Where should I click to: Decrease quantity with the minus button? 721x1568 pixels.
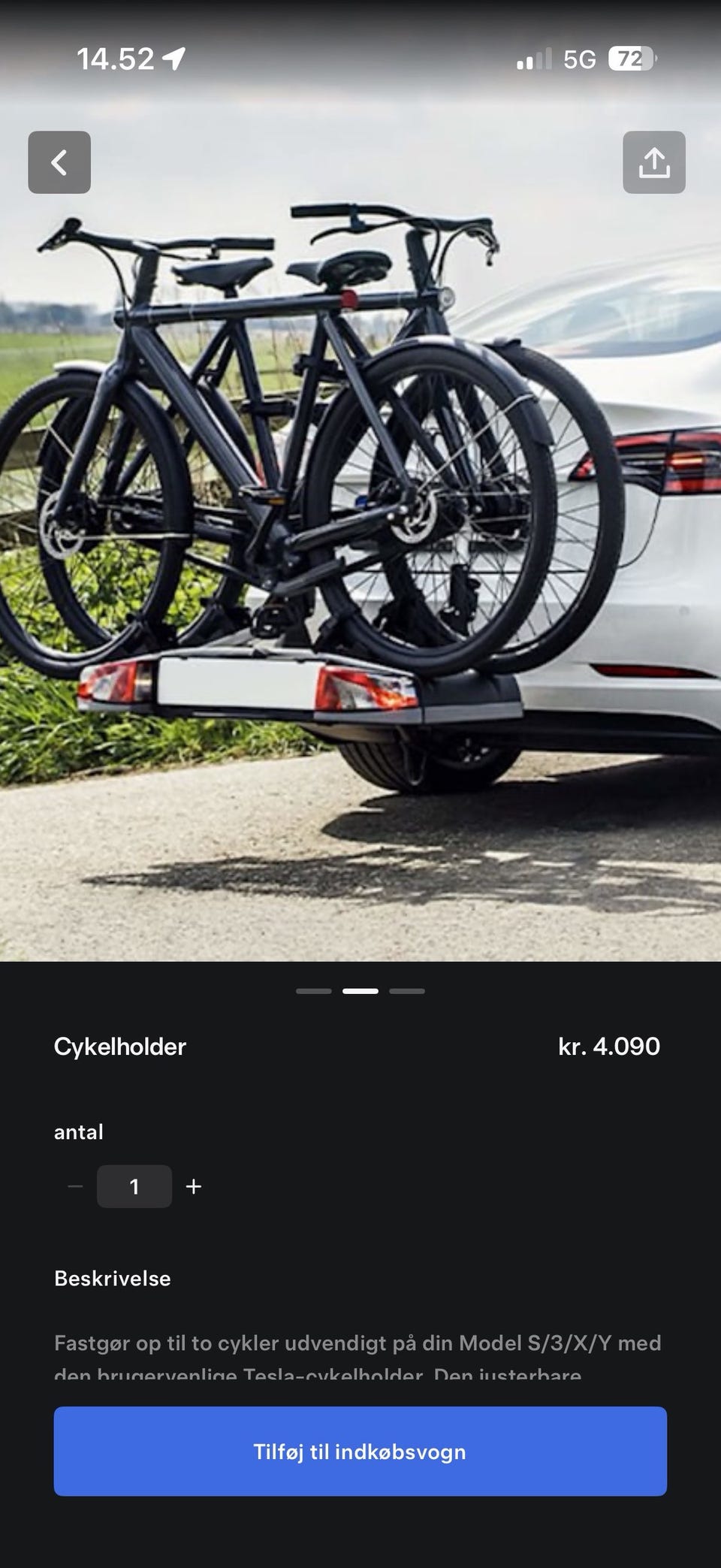[x=74, y=1186]
